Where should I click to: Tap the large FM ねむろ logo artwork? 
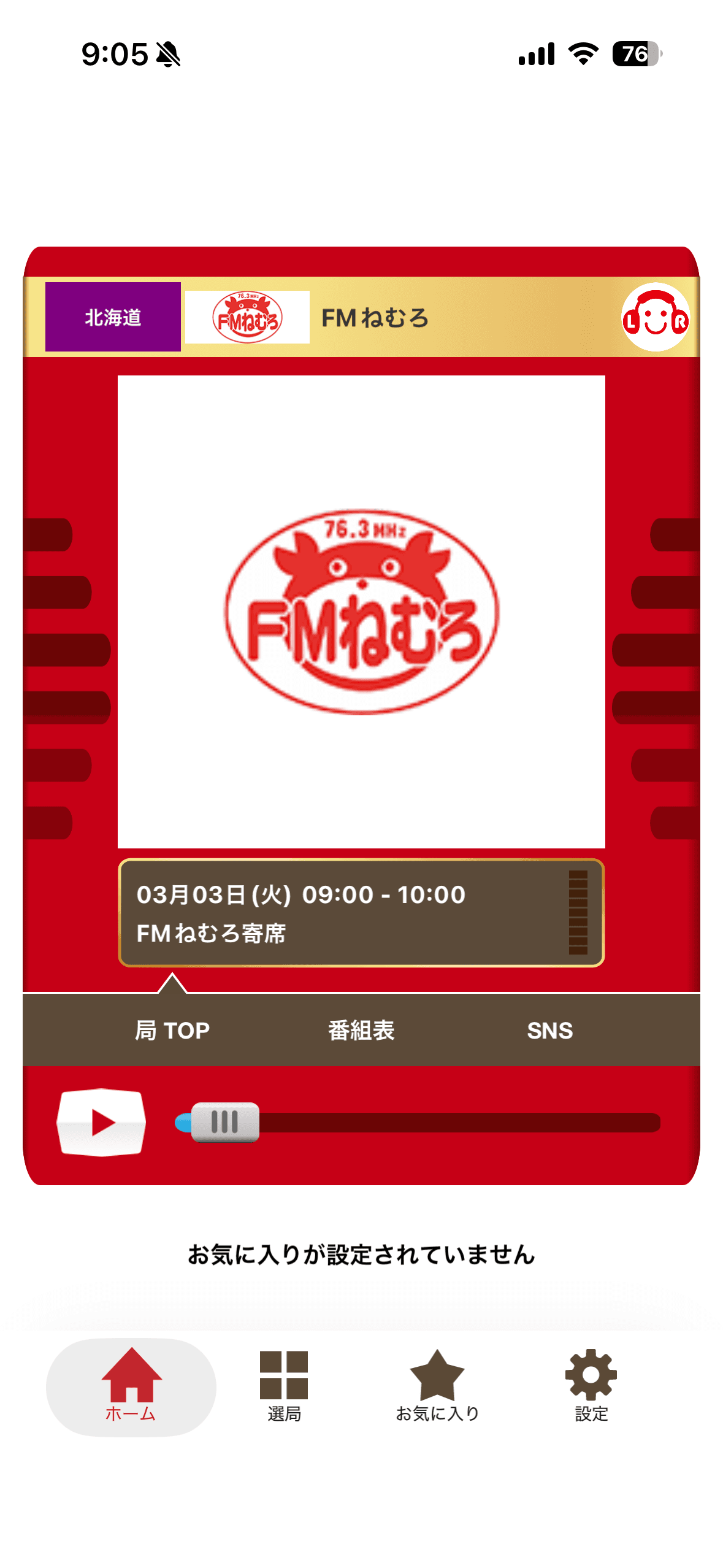(361, 620)
